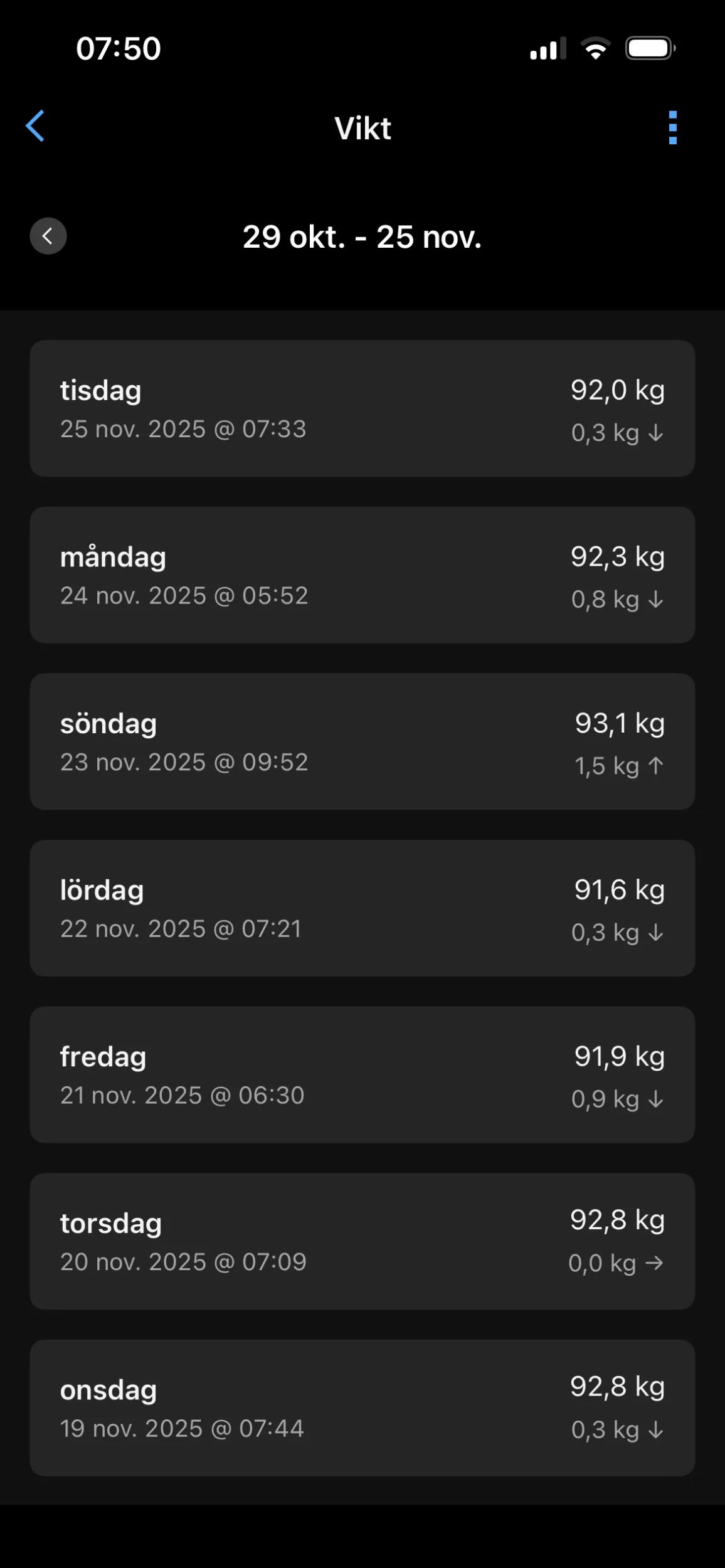The image size is (725, 1568).
Task: View lördag 22 nov. weight entry
Action: (x=362, y=908)
